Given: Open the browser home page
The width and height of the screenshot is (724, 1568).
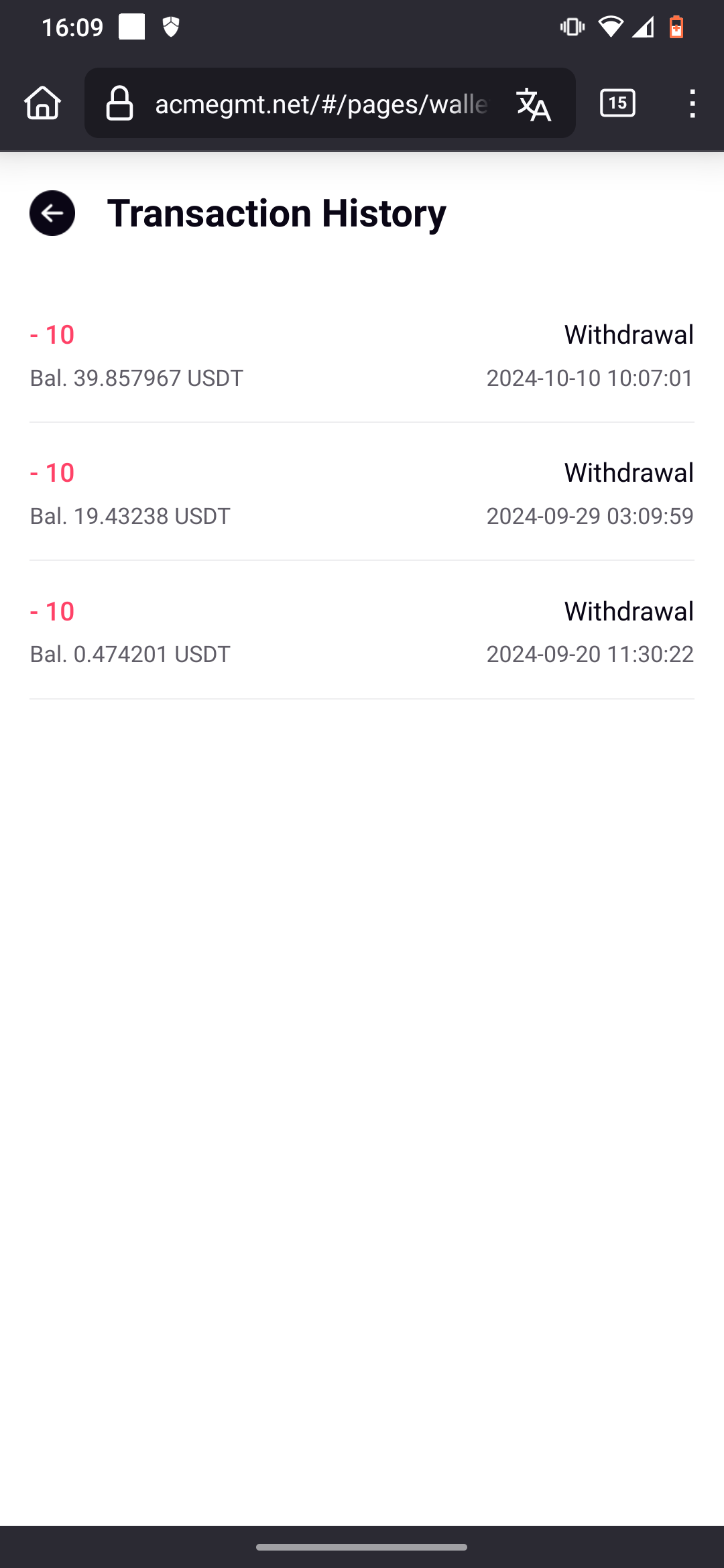Looking at the screenshot, I should (42, 103).
